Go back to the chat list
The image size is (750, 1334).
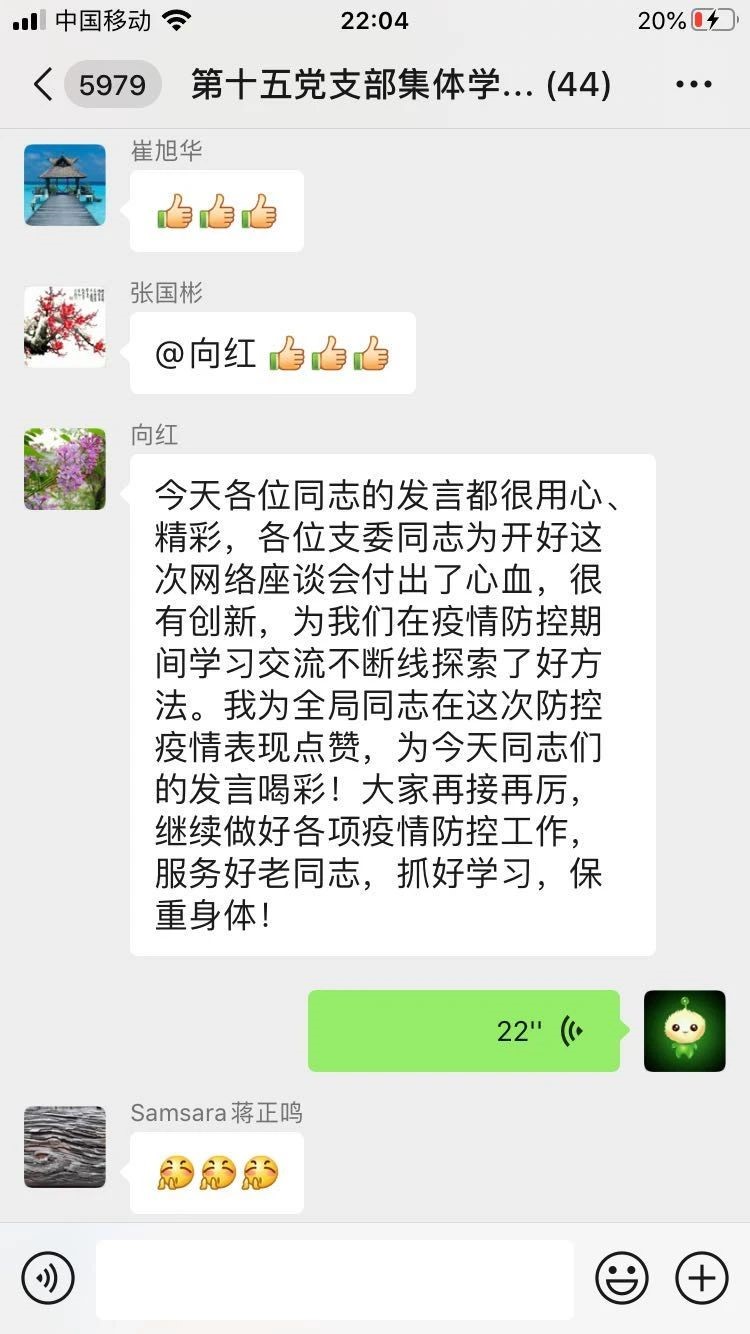[x=42, y=85]
